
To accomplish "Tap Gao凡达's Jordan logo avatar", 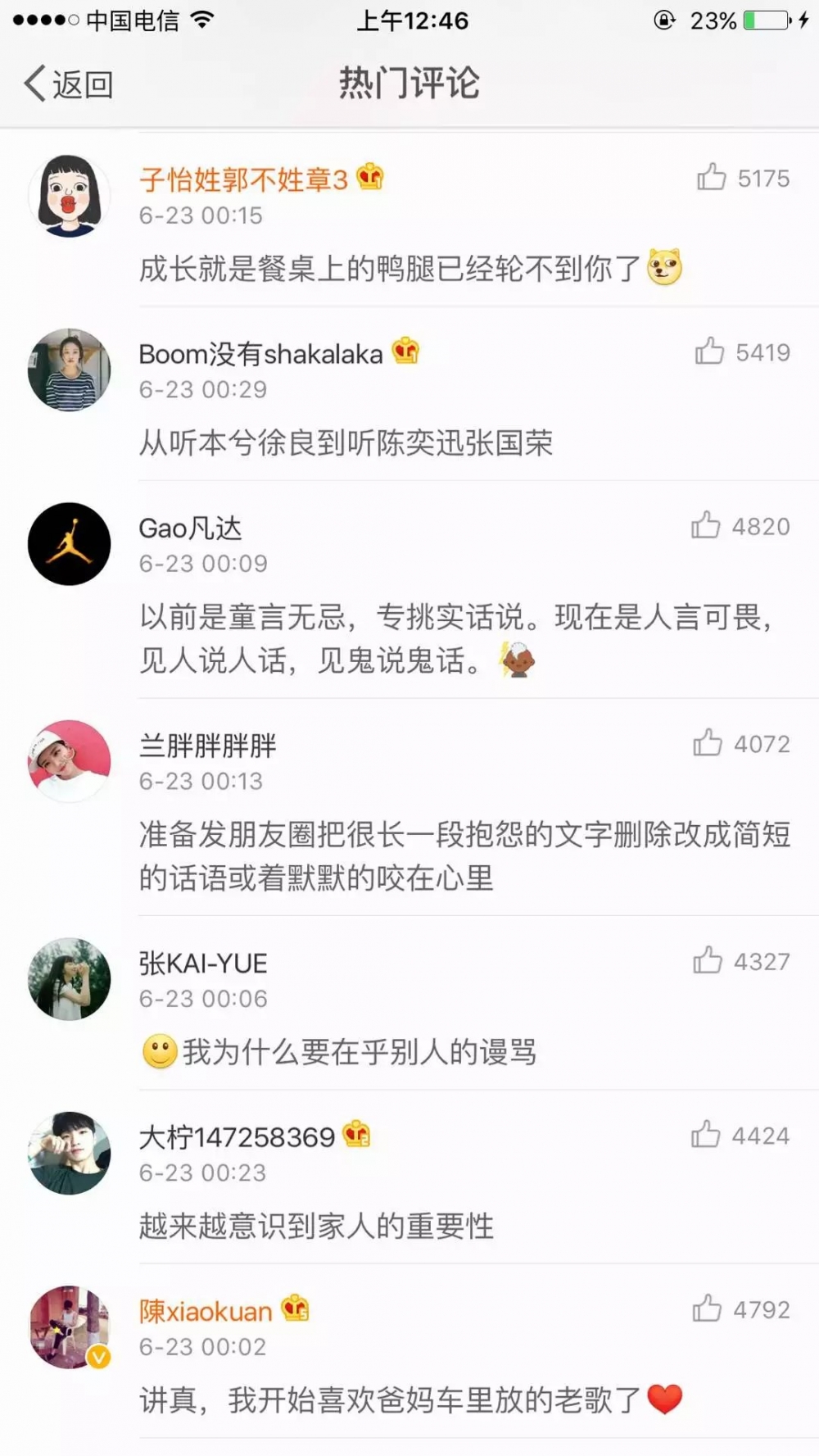I will click(70, 544).
